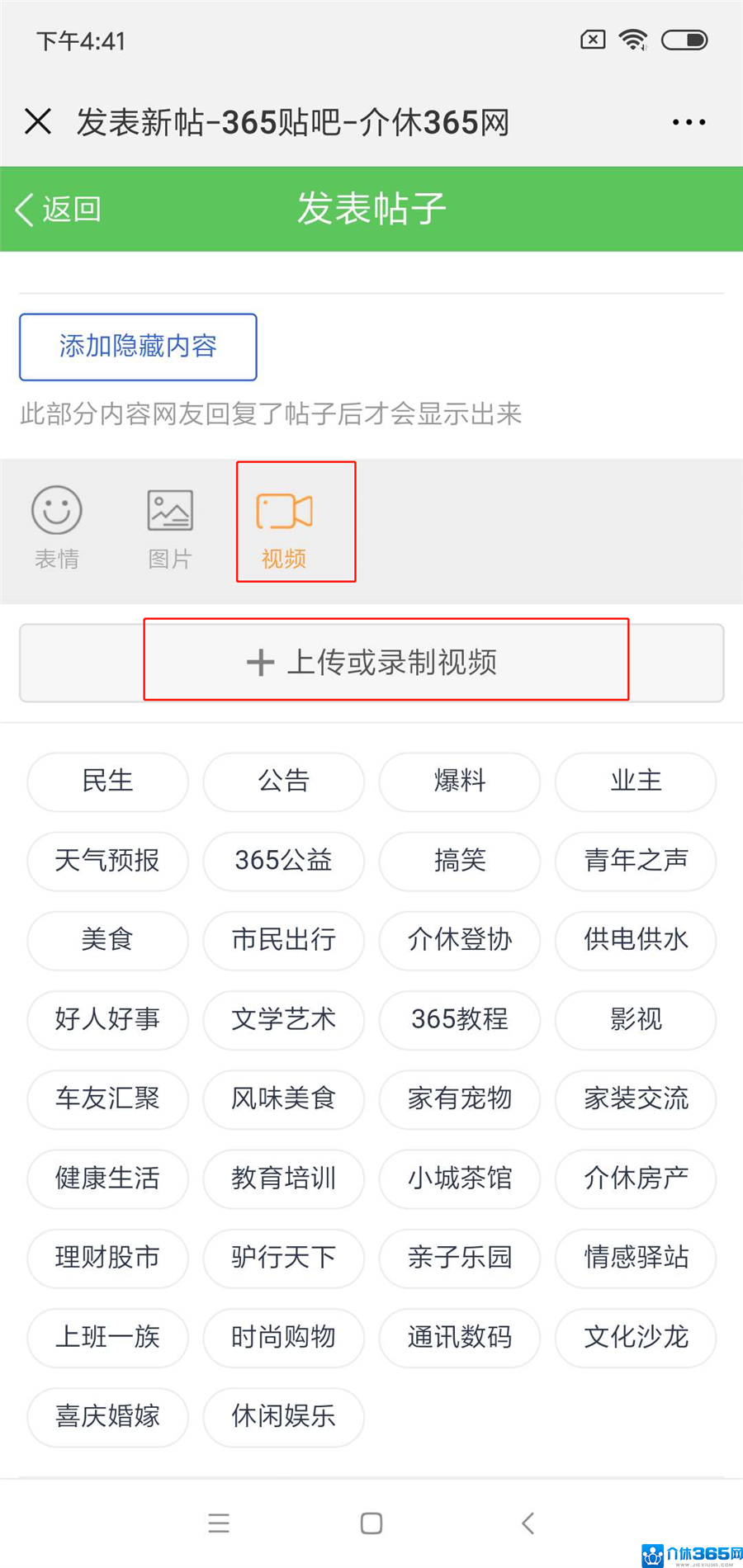743x1568 pixels.
Task: Choose the 时尚购物 chip
Action: click(283, 1337)
